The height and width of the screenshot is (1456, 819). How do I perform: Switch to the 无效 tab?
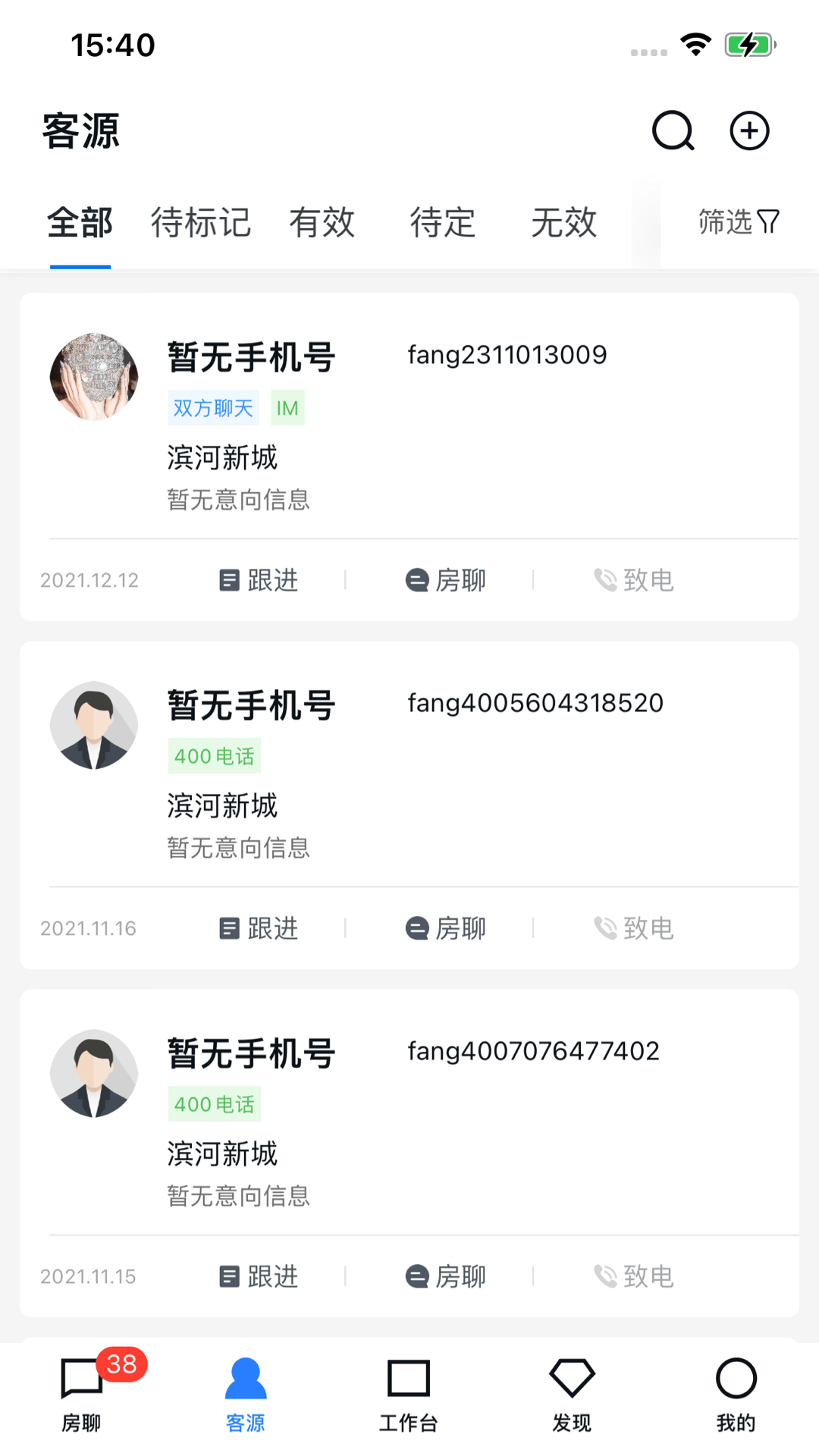coord(563,224)
